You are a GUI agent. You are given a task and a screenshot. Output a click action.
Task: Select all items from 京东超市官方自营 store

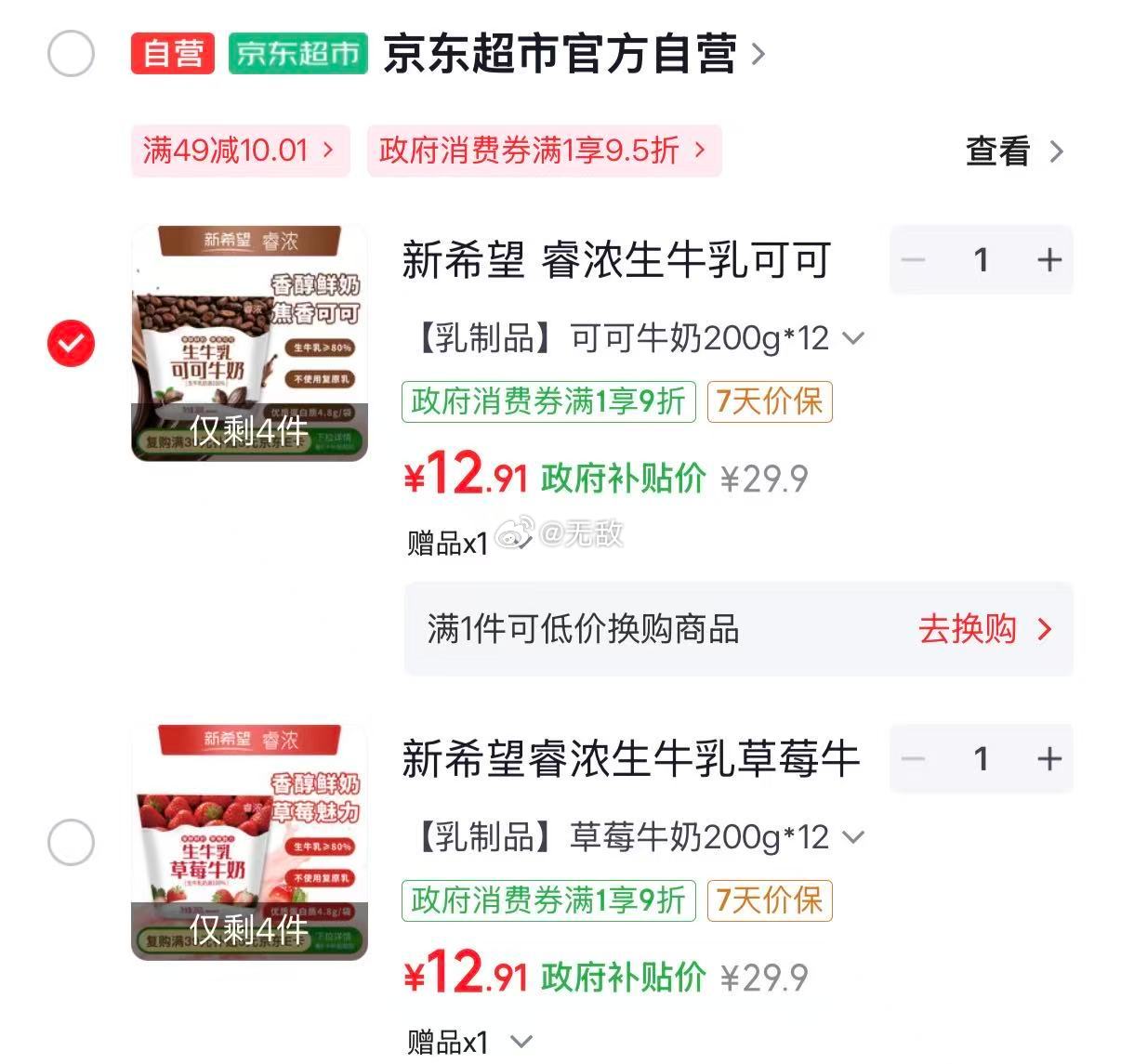point(71,54)
